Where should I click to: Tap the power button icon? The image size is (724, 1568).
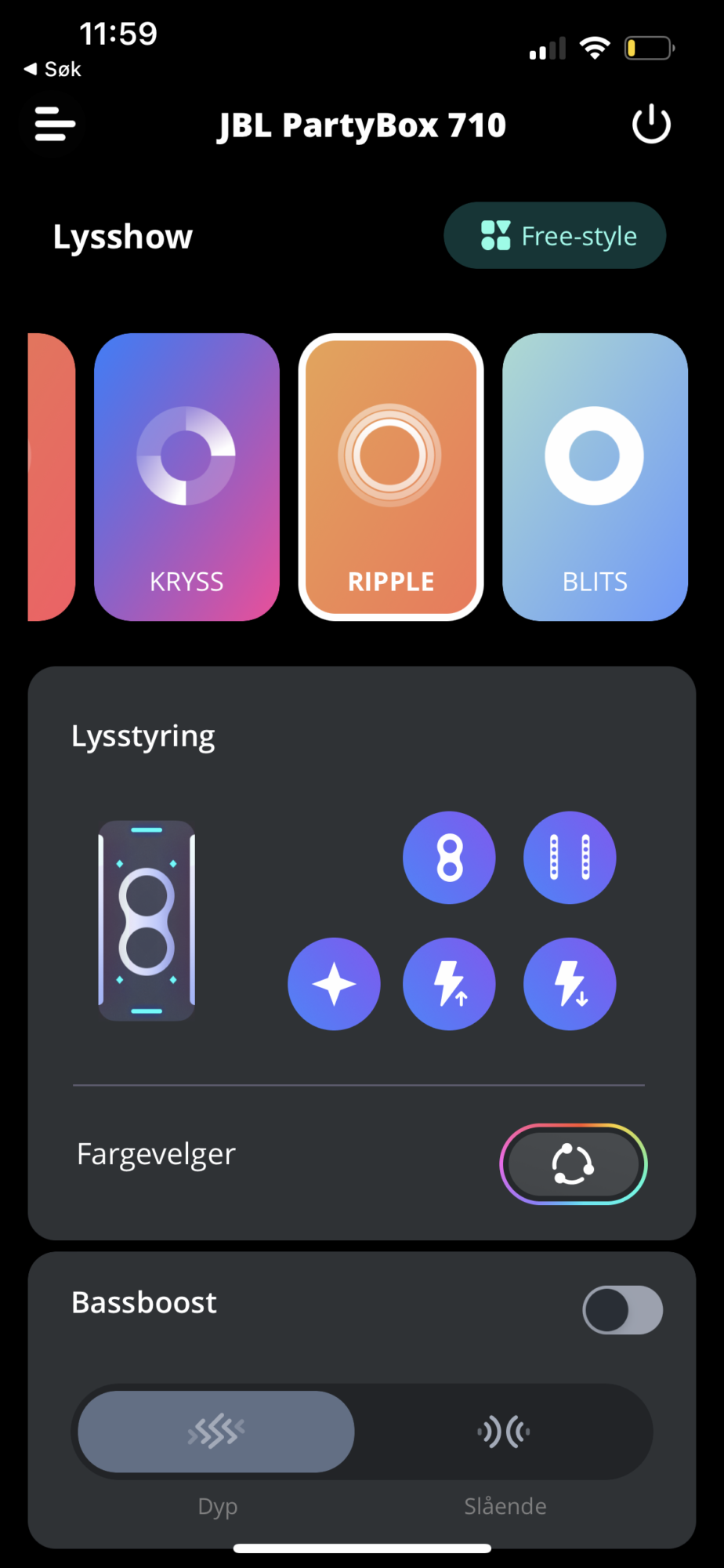651,125
